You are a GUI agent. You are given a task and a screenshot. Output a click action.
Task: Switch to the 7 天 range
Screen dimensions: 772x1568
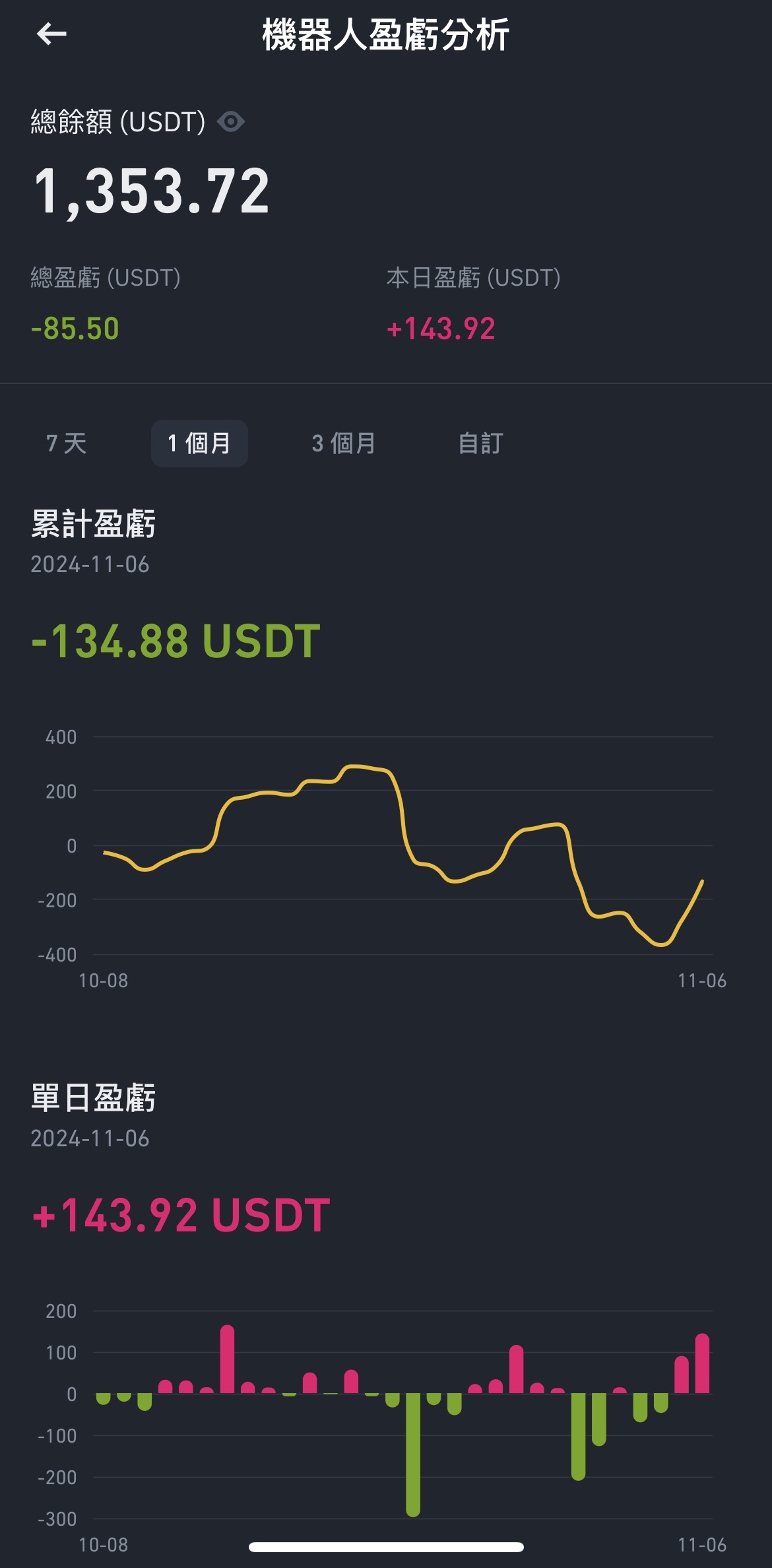[x=66, y=443]
